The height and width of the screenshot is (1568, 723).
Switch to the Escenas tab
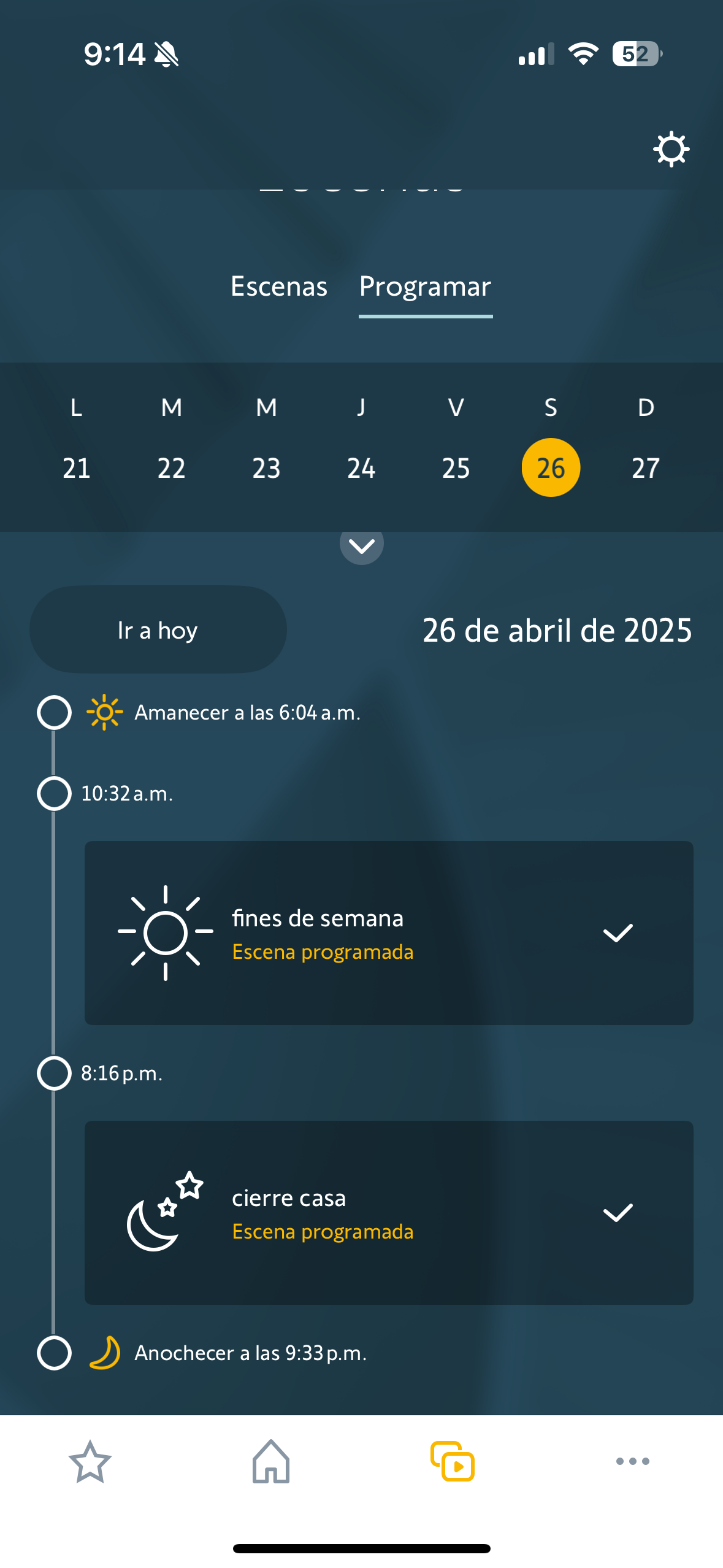pyautogui.click(x=279, y=286)
